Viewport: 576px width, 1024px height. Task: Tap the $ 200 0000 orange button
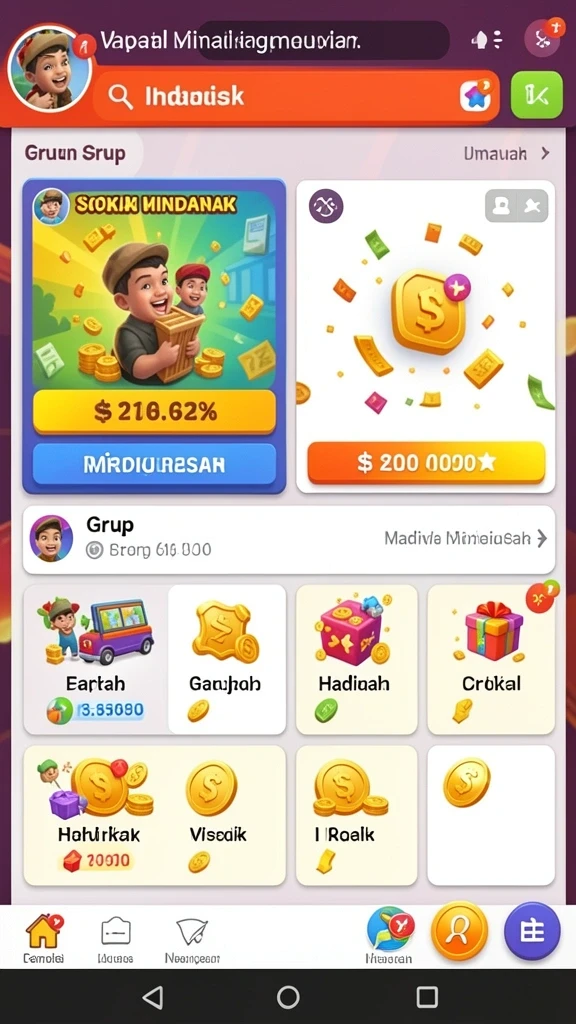[426, 462]
